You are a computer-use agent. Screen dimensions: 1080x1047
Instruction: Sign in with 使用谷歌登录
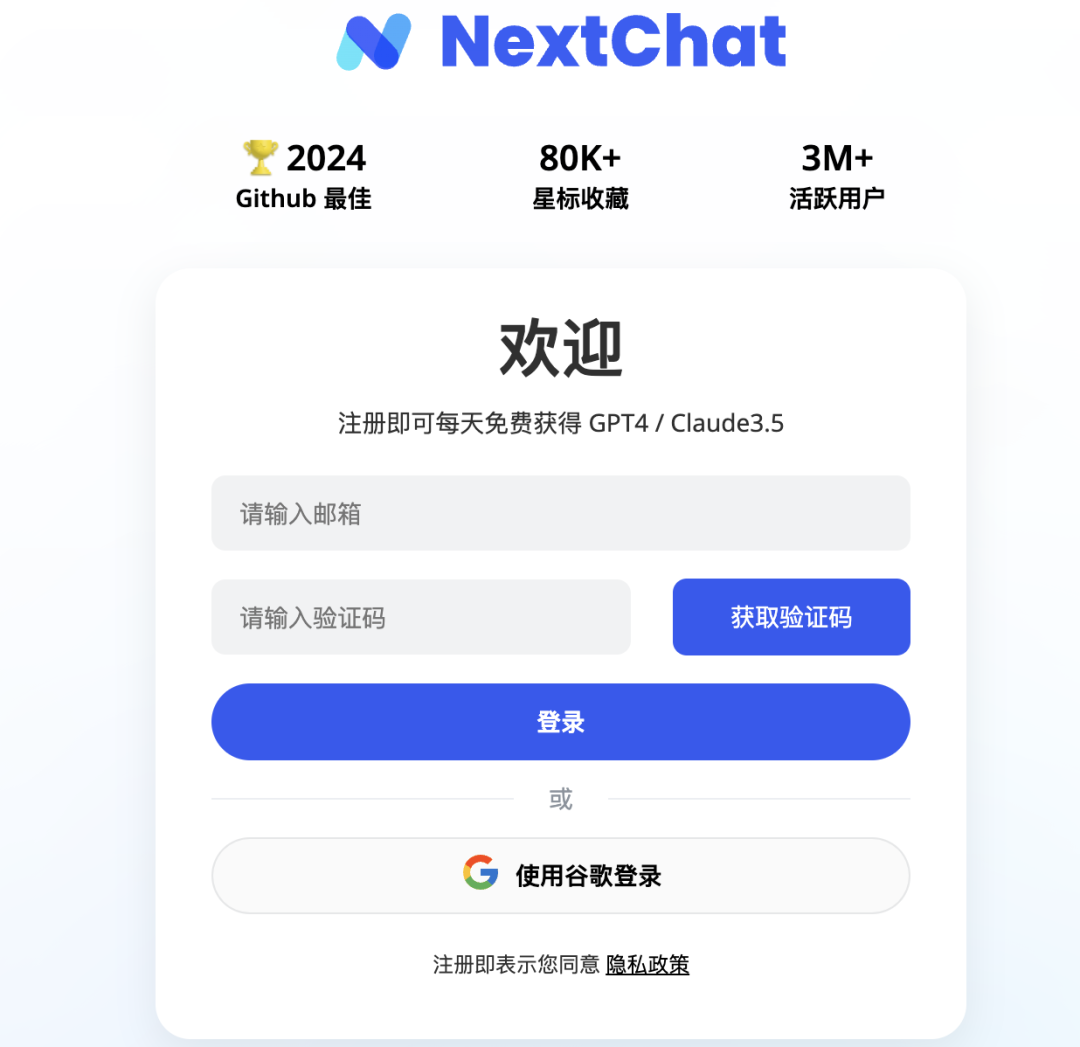[560, 876]
